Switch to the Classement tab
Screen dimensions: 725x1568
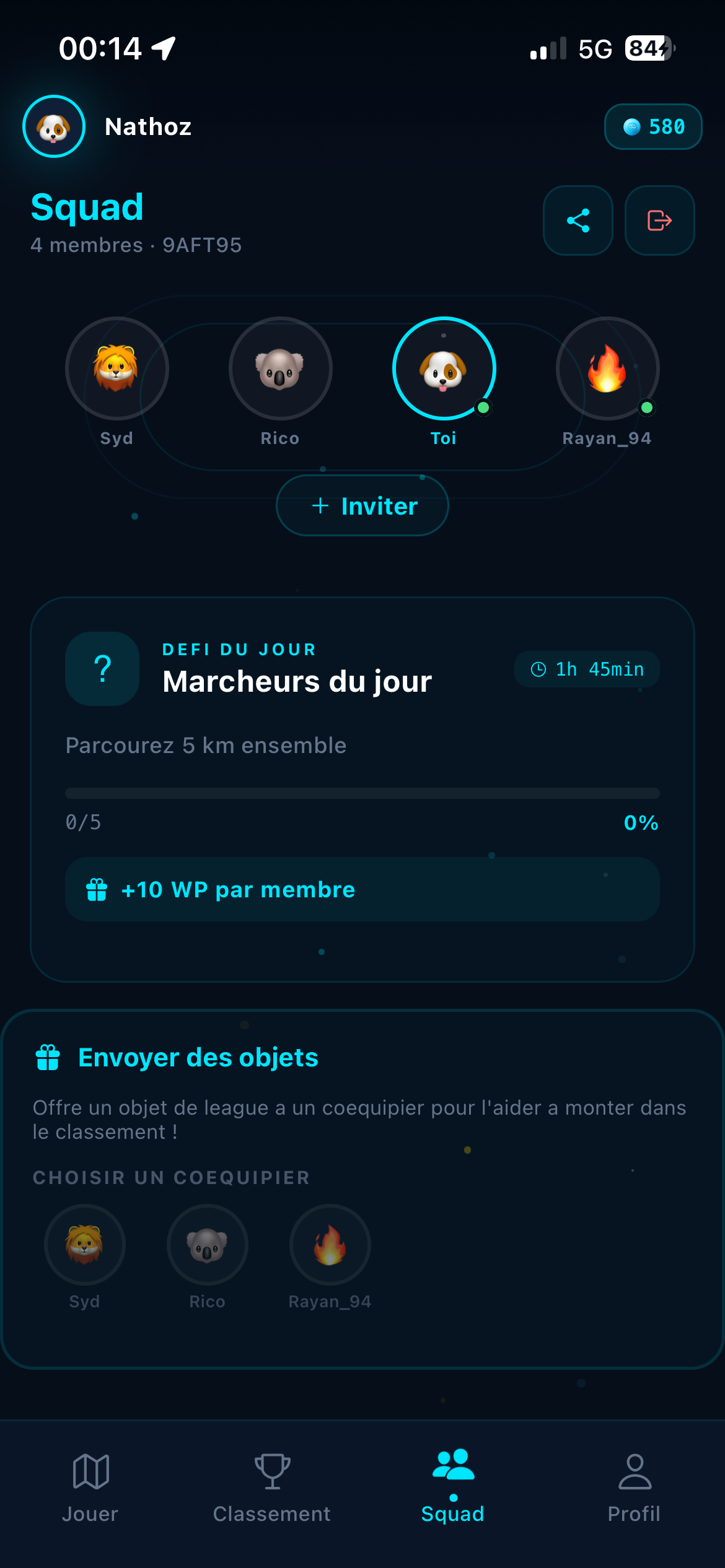272,1487
